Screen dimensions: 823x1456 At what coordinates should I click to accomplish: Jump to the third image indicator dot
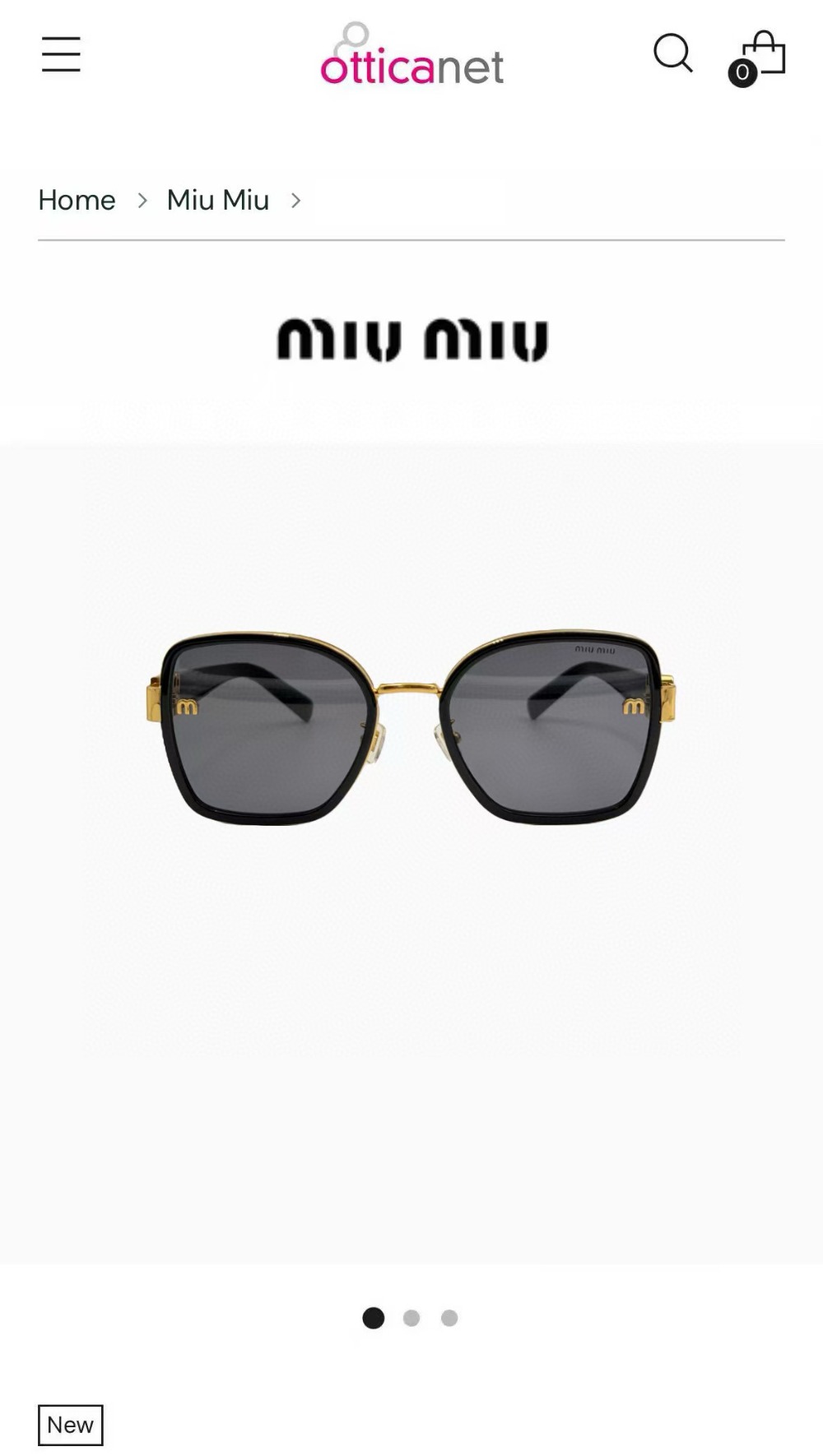coord(449,1318)
